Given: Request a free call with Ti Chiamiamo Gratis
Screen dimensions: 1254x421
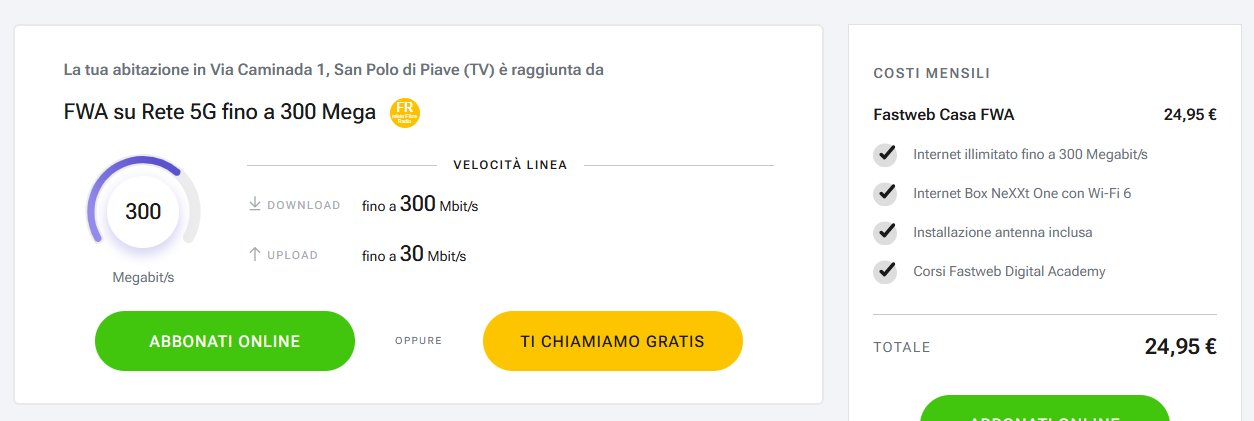Looking at the screenshot, I should (612, 341).
